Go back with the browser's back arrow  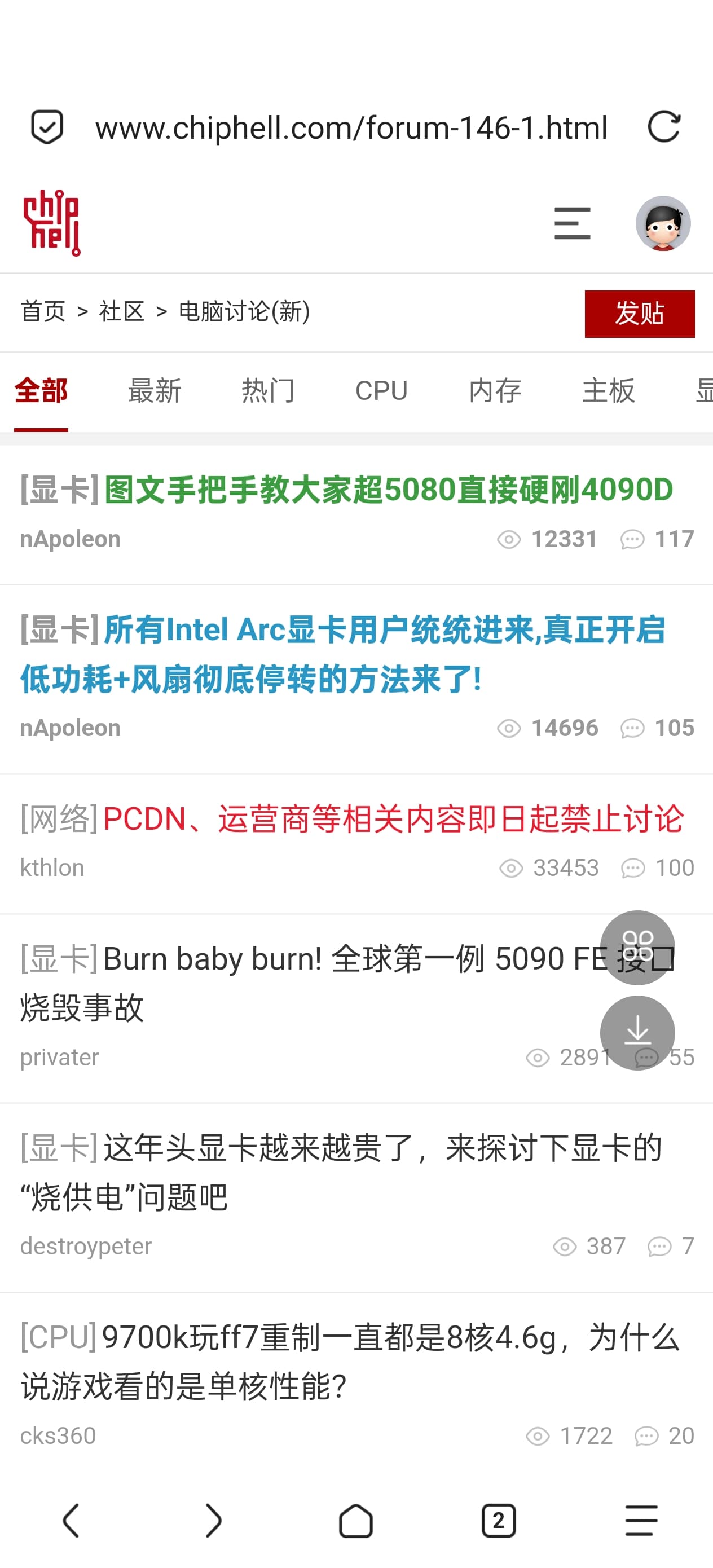click(x=71, y=1521)
